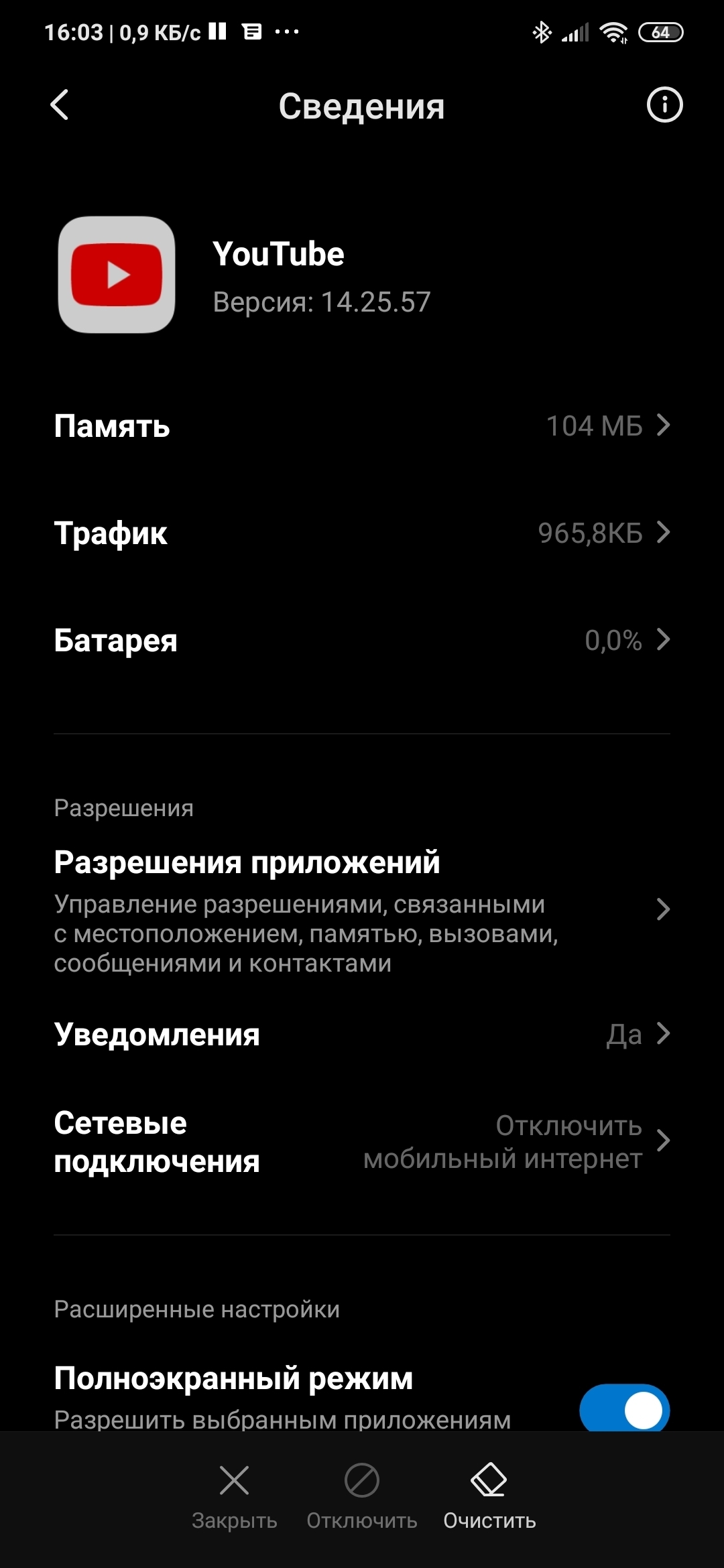Image resolution: width=724 pixels, height=1568 pixels.
Task: Go back from the Сведения screen
Action: coord(60,105)
